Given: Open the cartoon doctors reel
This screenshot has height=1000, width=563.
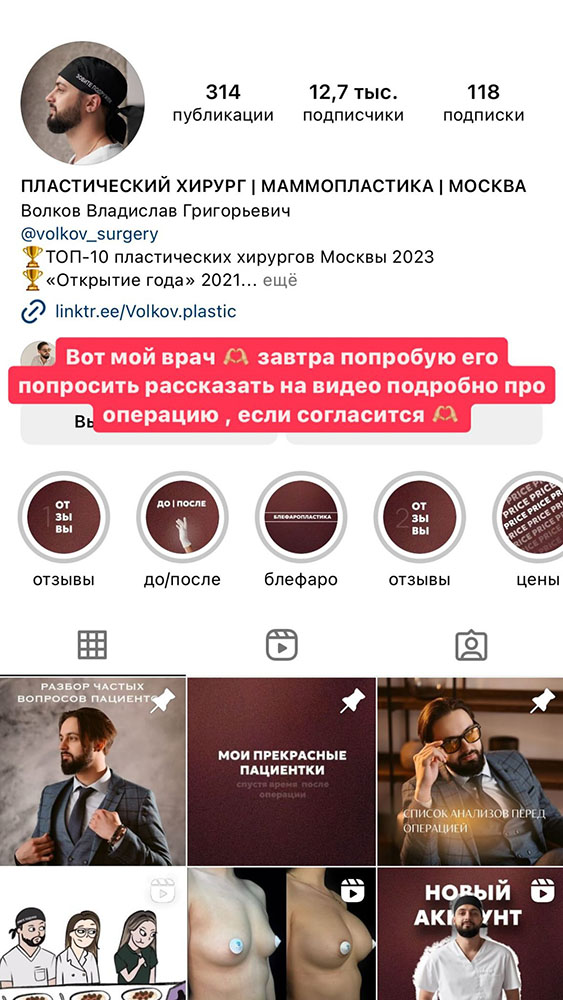Looking at the screenshot, I should tap(92, 934).
